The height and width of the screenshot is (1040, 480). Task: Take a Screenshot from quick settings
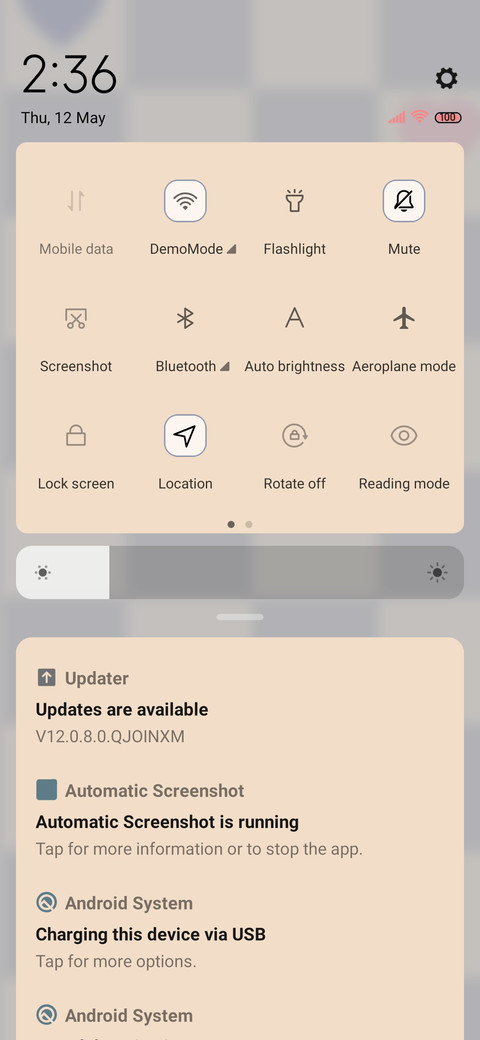click(x=76, y=318)
